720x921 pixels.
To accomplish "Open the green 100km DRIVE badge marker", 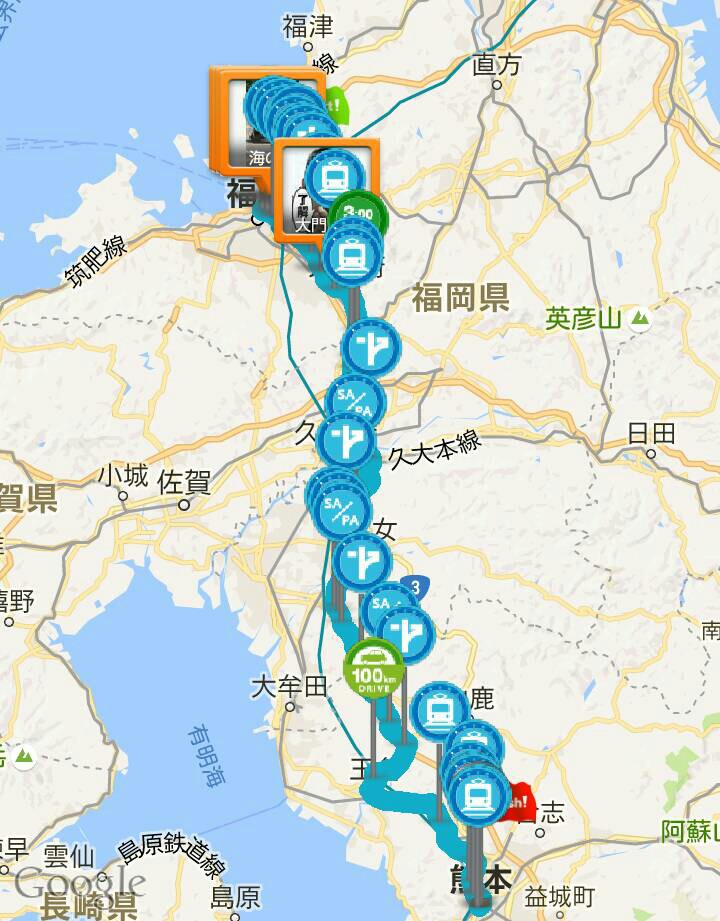I will point(374,668).
